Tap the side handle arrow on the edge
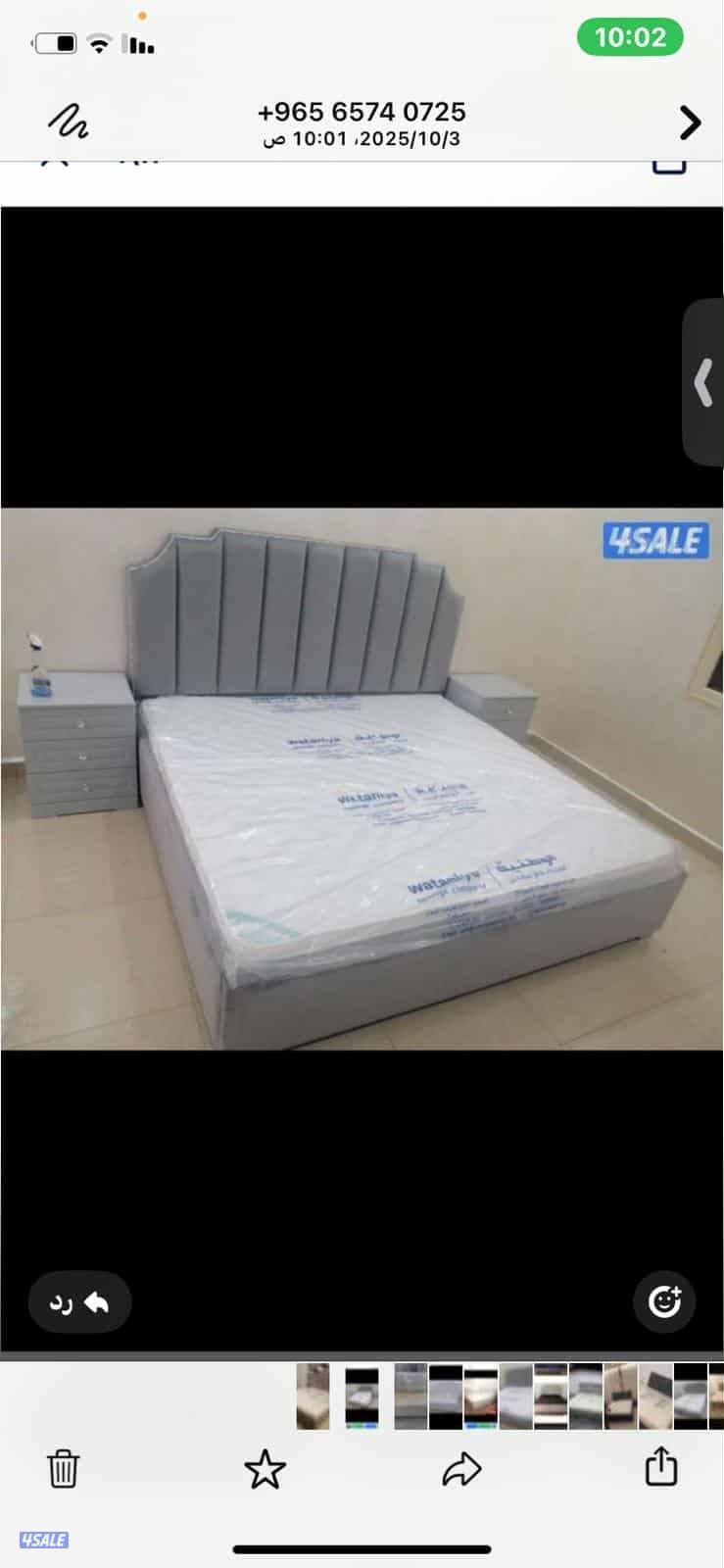Screen dimensions: 724x1568 point(703,382)
